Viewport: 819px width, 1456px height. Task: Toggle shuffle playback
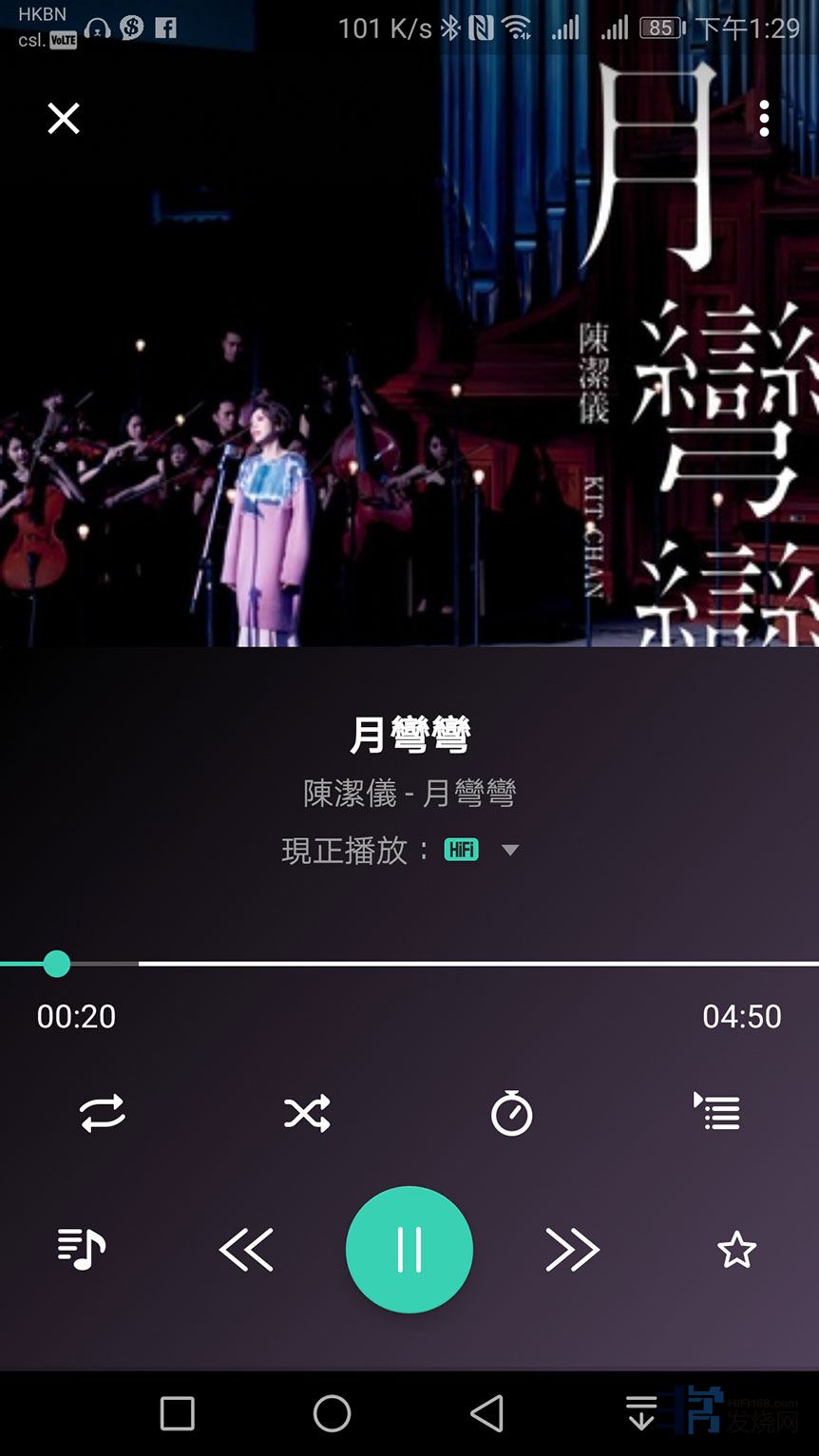point(307,1113)
